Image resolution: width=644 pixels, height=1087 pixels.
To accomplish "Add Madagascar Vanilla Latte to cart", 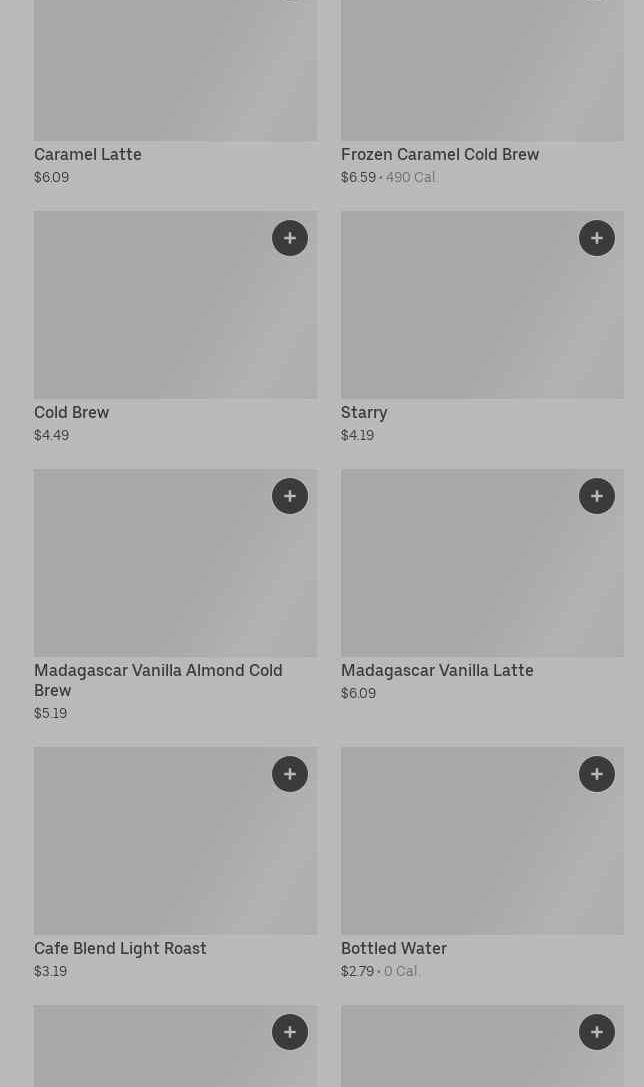I will 597,496.
